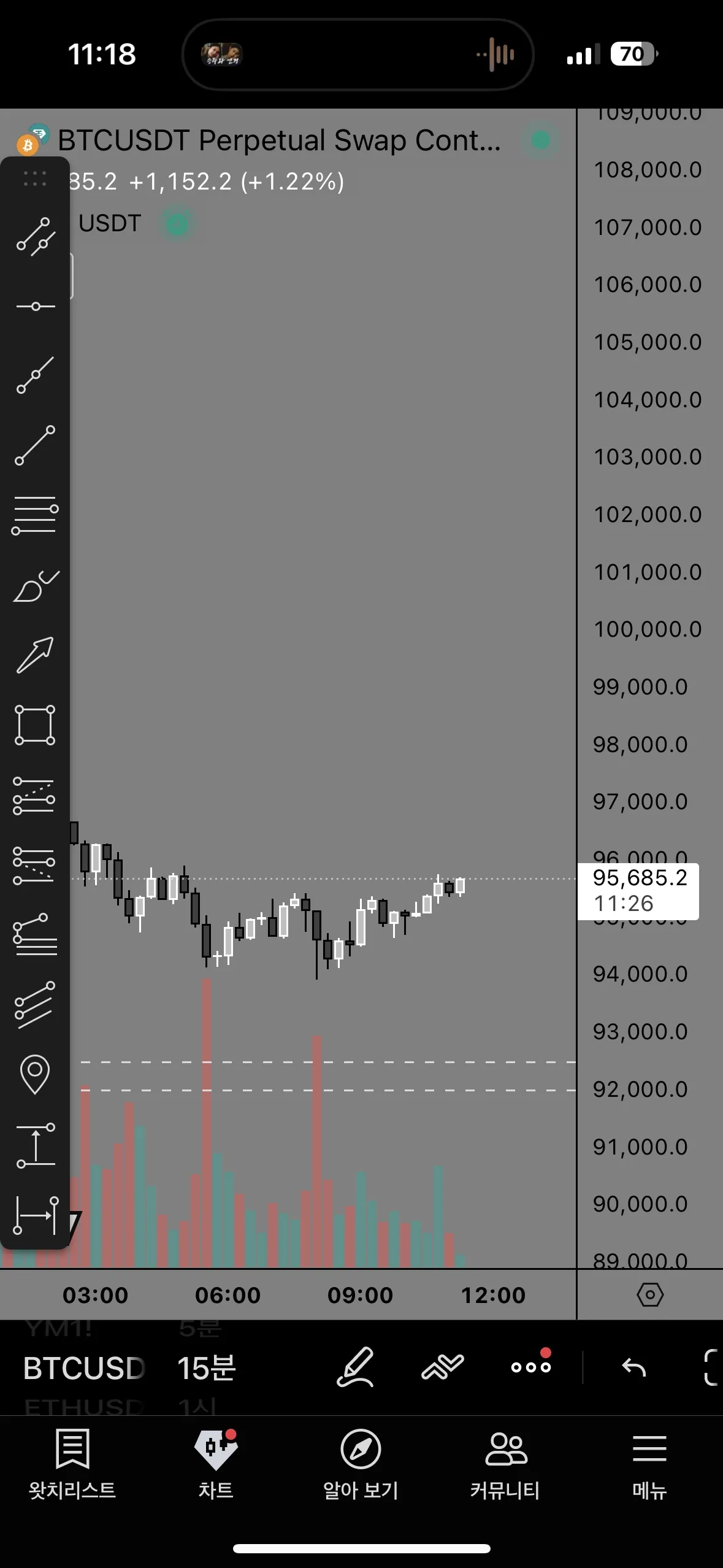723x1568 pixels.
Task: Tap the BTCUSDT Perpetual Swap symbol title
Action: 279,140
